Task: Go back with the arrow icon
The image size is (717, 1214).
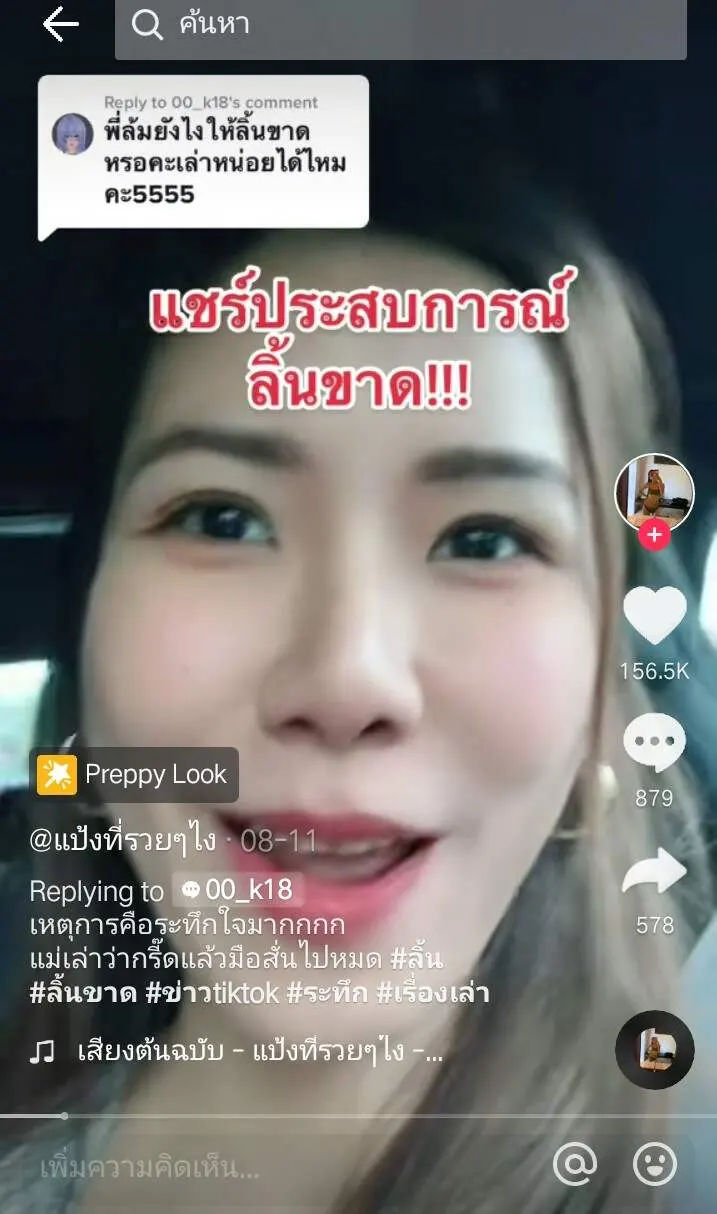Action: click(60, 25)
